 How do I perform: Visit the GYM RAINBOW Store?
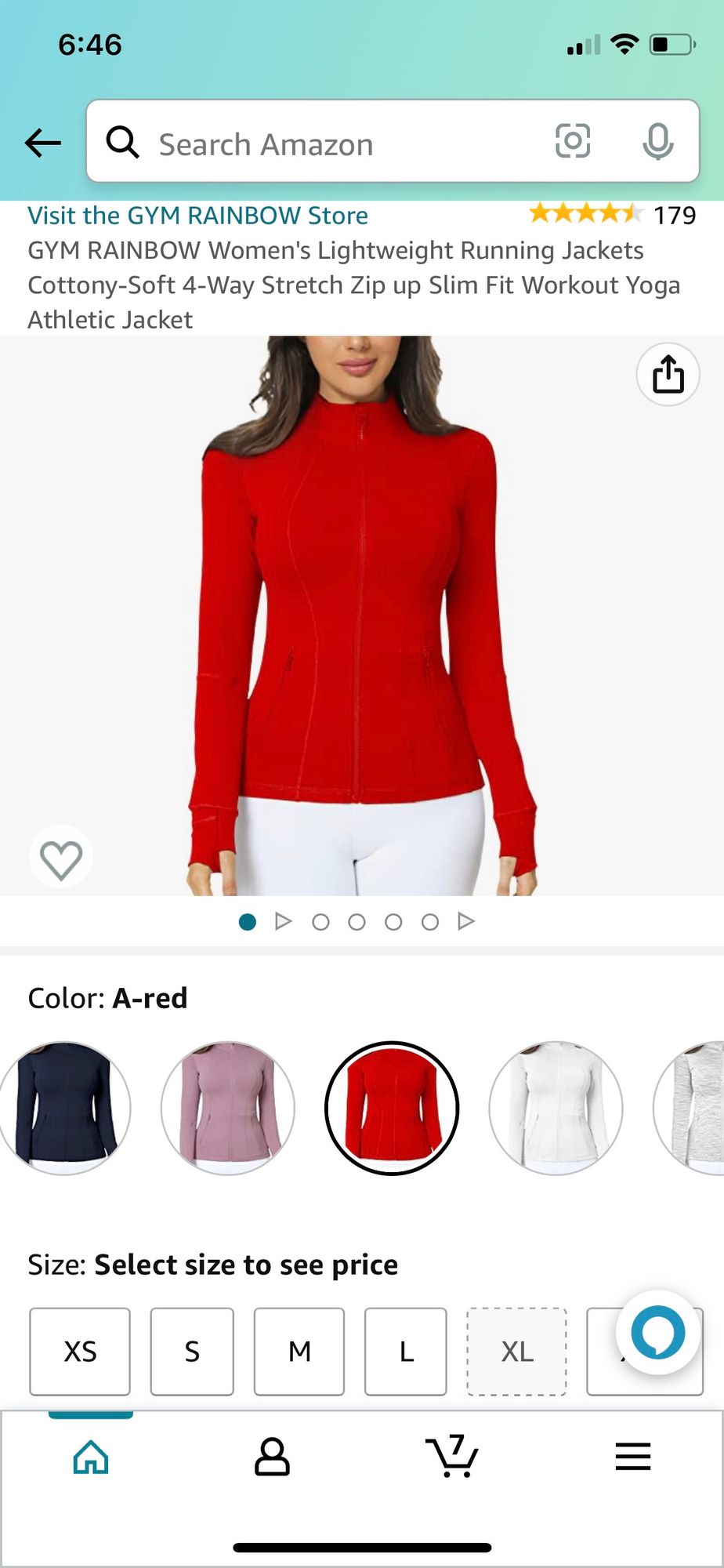197,216
